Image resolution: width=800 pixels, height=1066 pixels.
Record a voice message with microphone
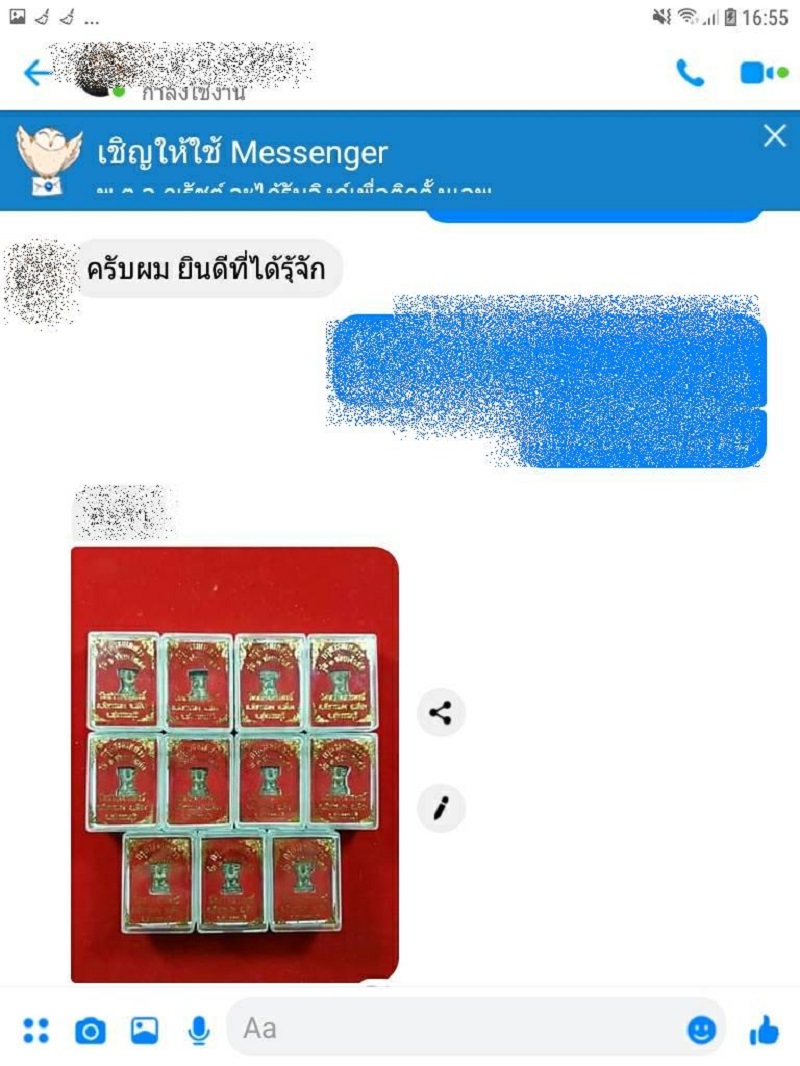pyautogui.click(x=199, y=1030)
